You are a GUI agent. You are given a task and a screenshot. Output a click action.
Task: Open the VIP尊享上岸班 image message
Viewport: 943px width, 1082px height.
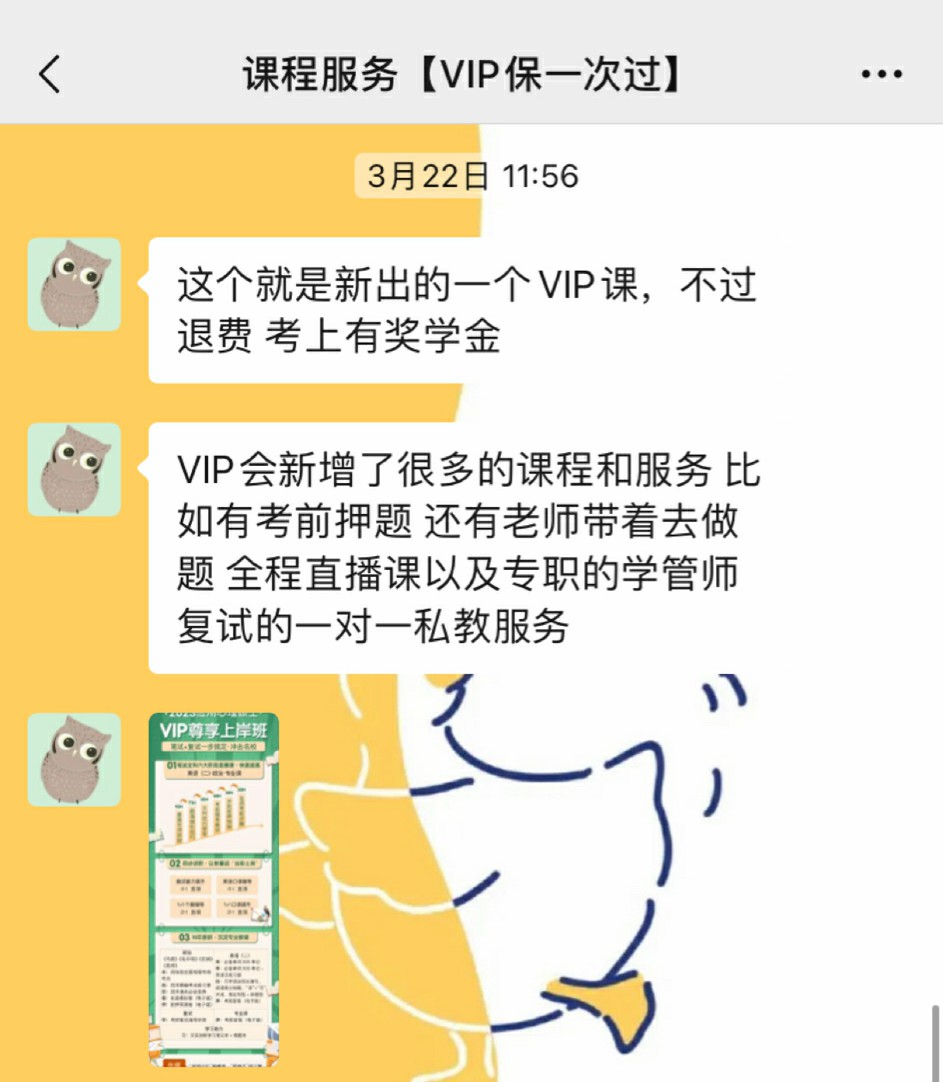click(213, 888)
